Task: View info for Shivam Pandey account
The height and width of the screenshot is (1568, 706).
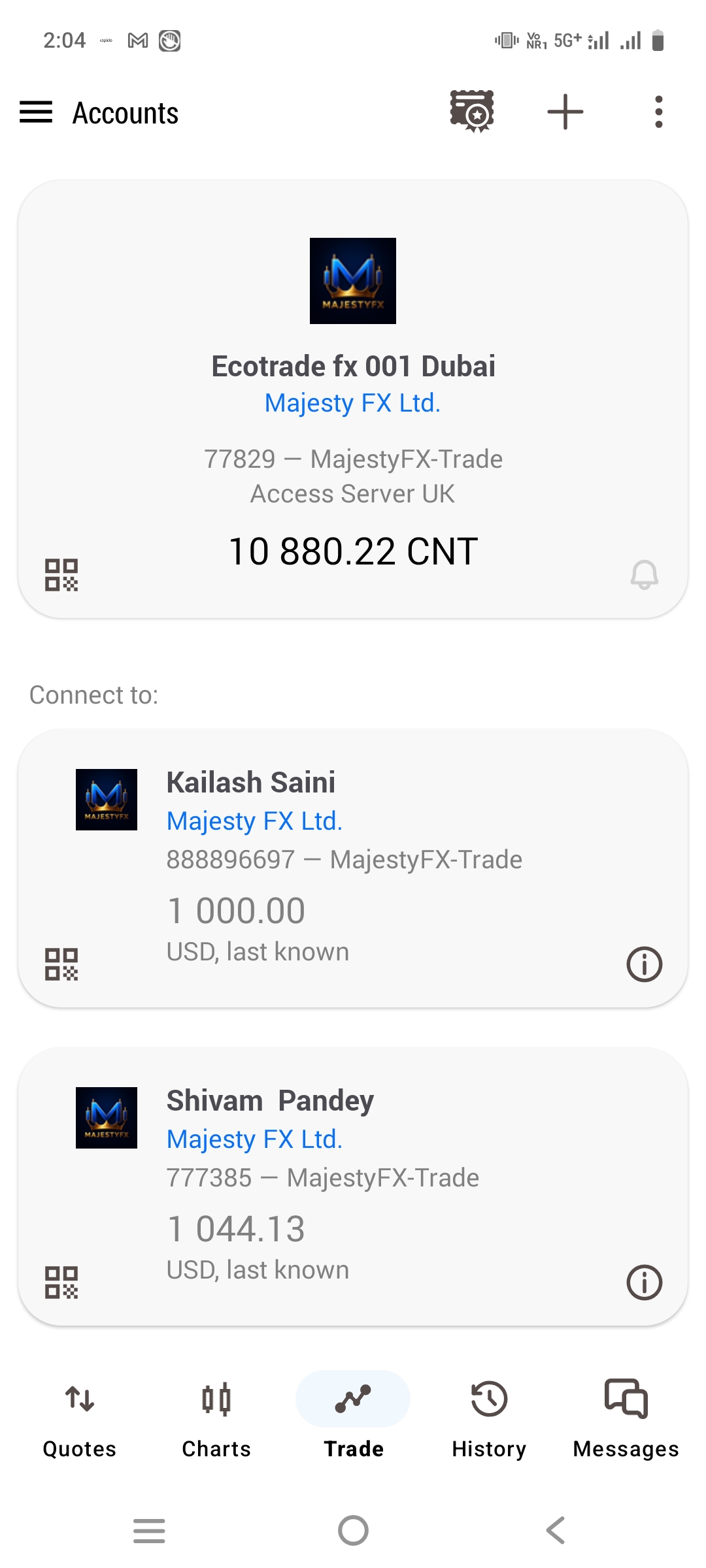Action: (x=644, y=1282)
